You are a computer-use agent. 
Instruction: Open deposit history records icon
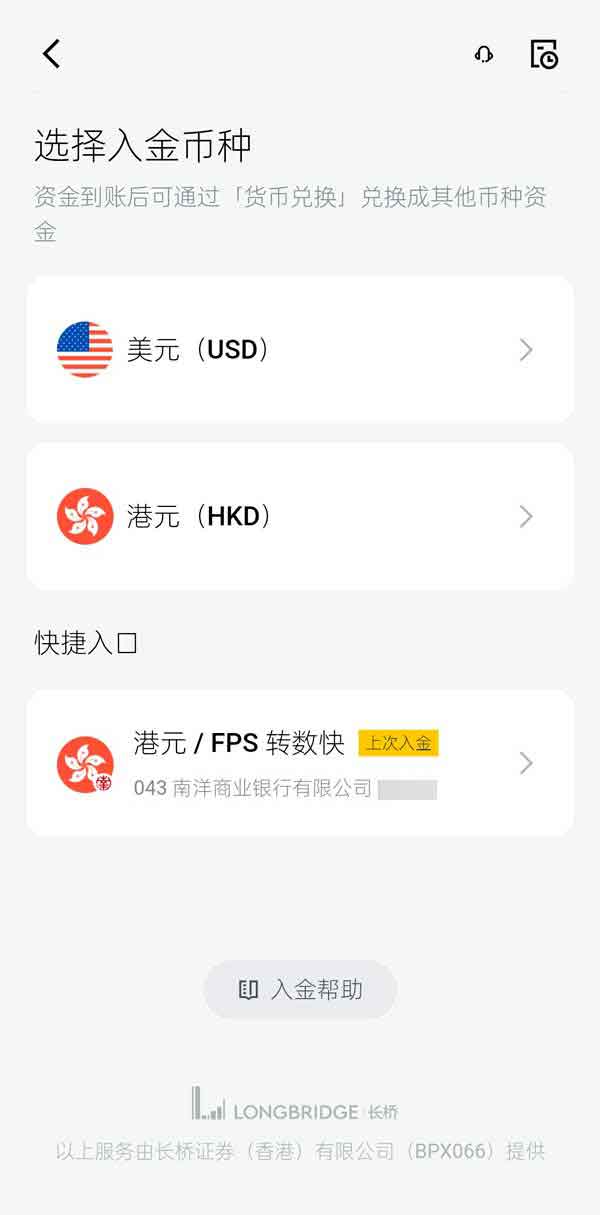point(544,54)
